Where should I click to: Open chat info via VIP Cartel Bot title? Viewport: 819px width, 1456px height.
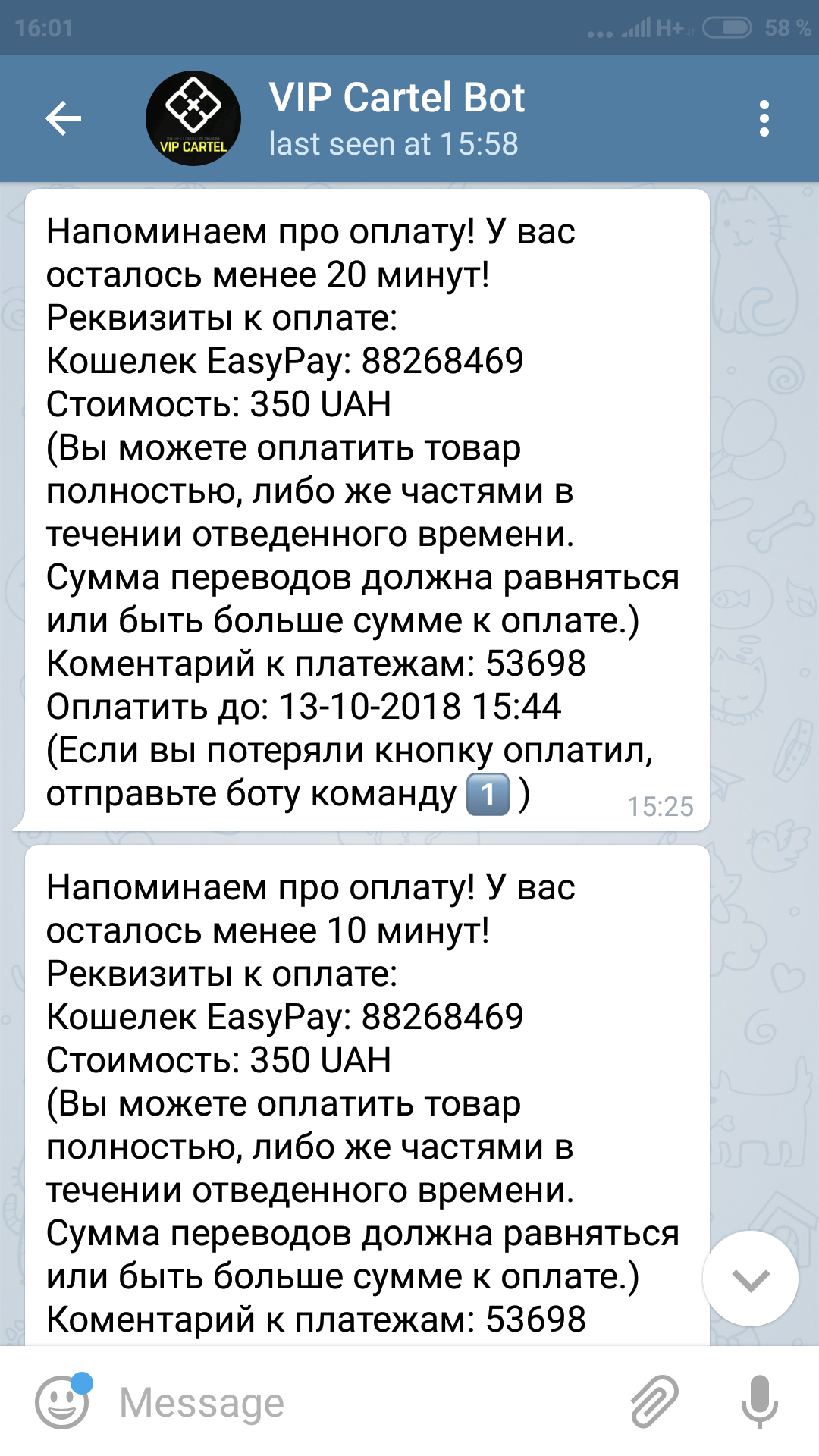tap(397, 98)
